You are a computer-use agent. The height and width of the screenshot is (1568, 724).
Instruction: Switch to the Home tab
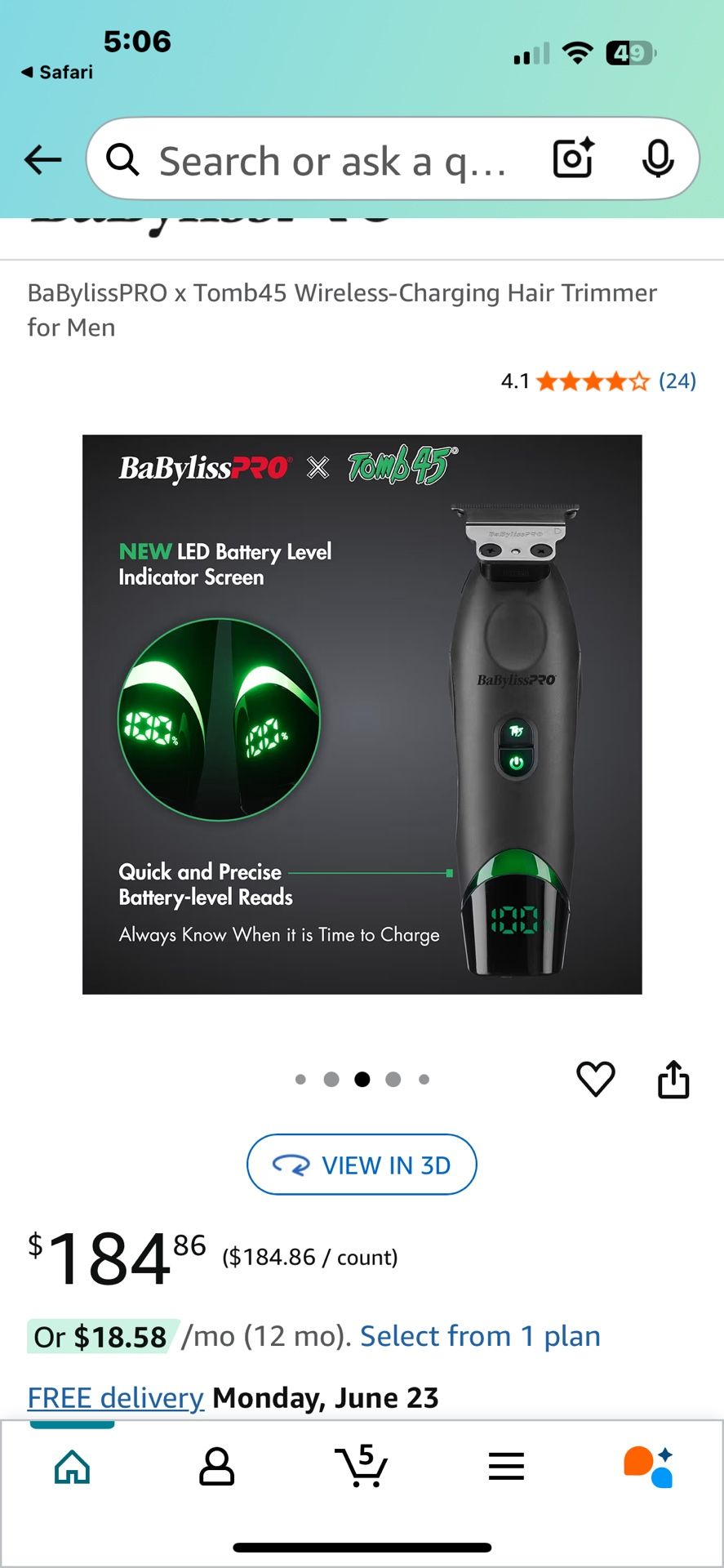point(72,1467)
